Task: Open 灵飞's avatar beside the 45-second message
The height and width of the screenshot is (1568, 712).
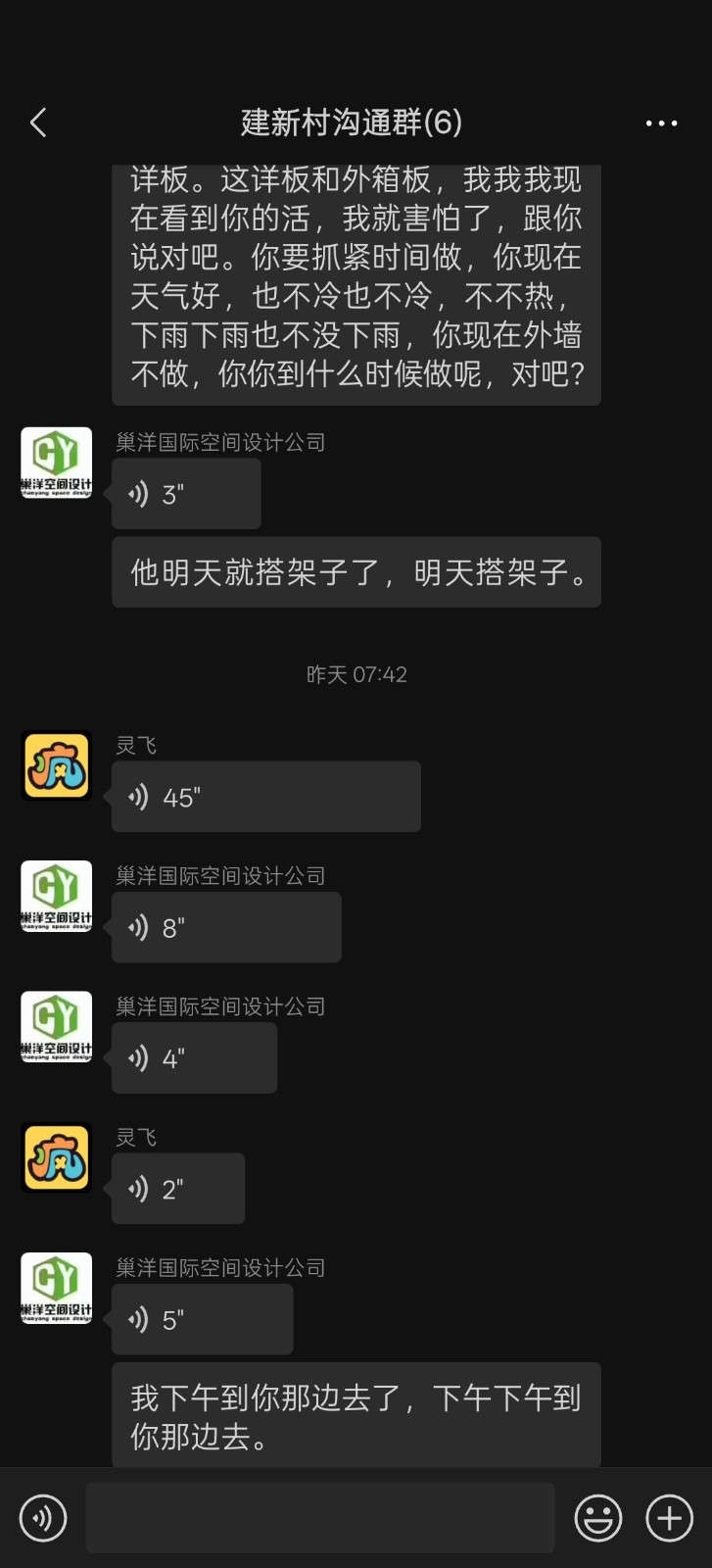Action: click(57, 765)
